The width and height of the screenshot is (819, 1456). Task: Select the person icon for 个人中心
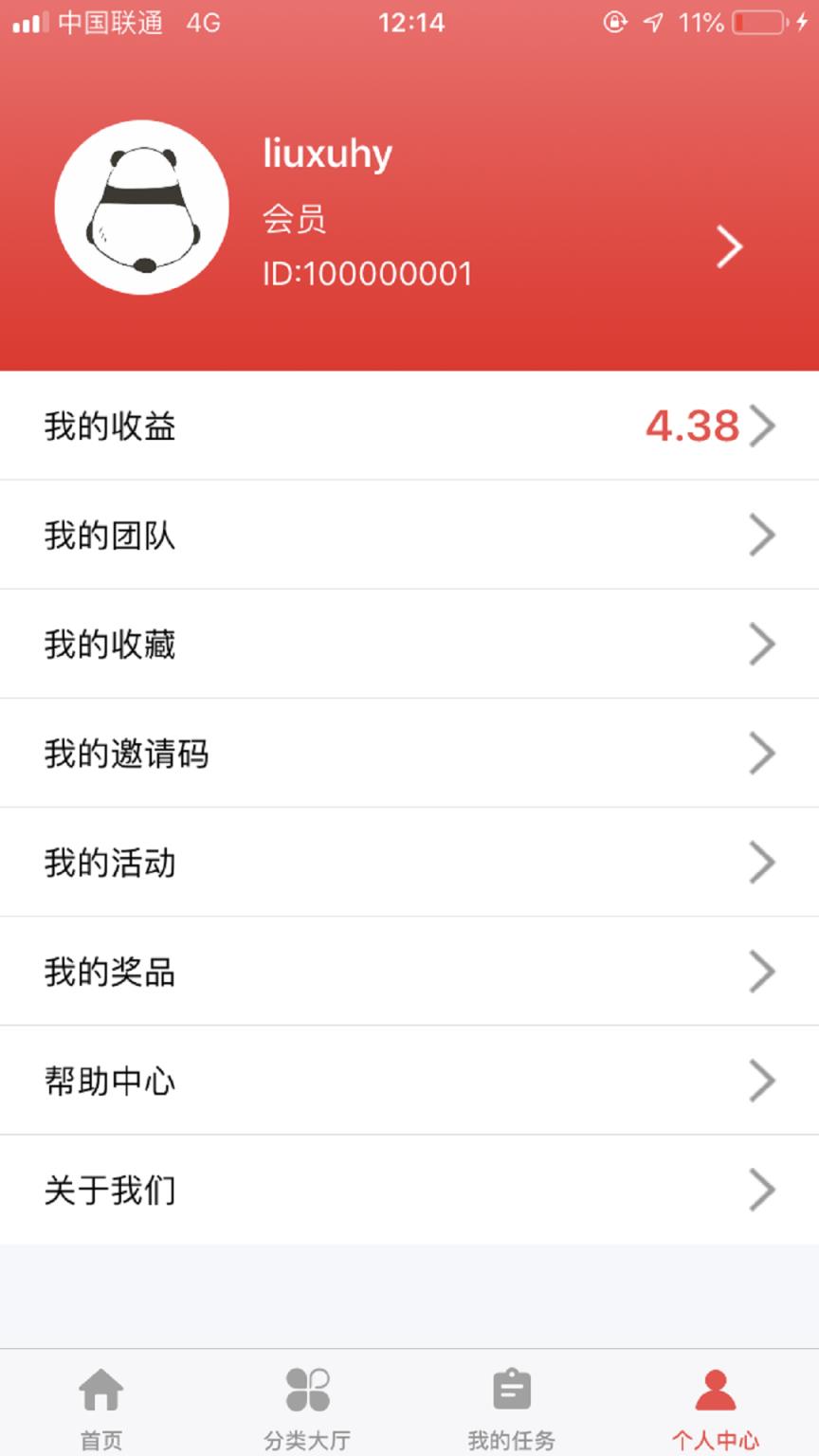[x=715, y=1389]
